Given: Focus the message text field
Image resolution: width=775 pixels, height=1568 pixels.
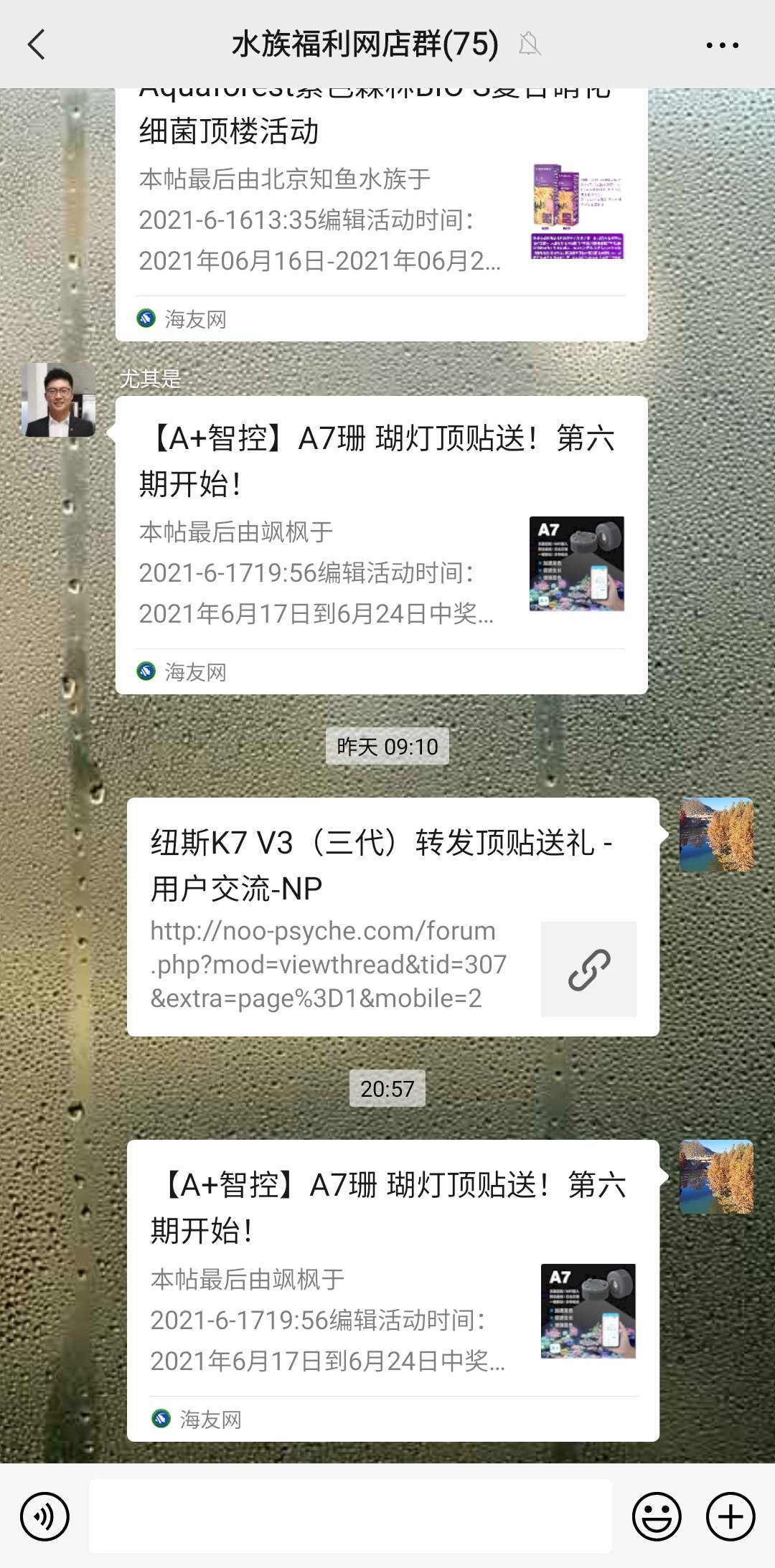Looking at the screenshot, I should (x=350, y=1516).
